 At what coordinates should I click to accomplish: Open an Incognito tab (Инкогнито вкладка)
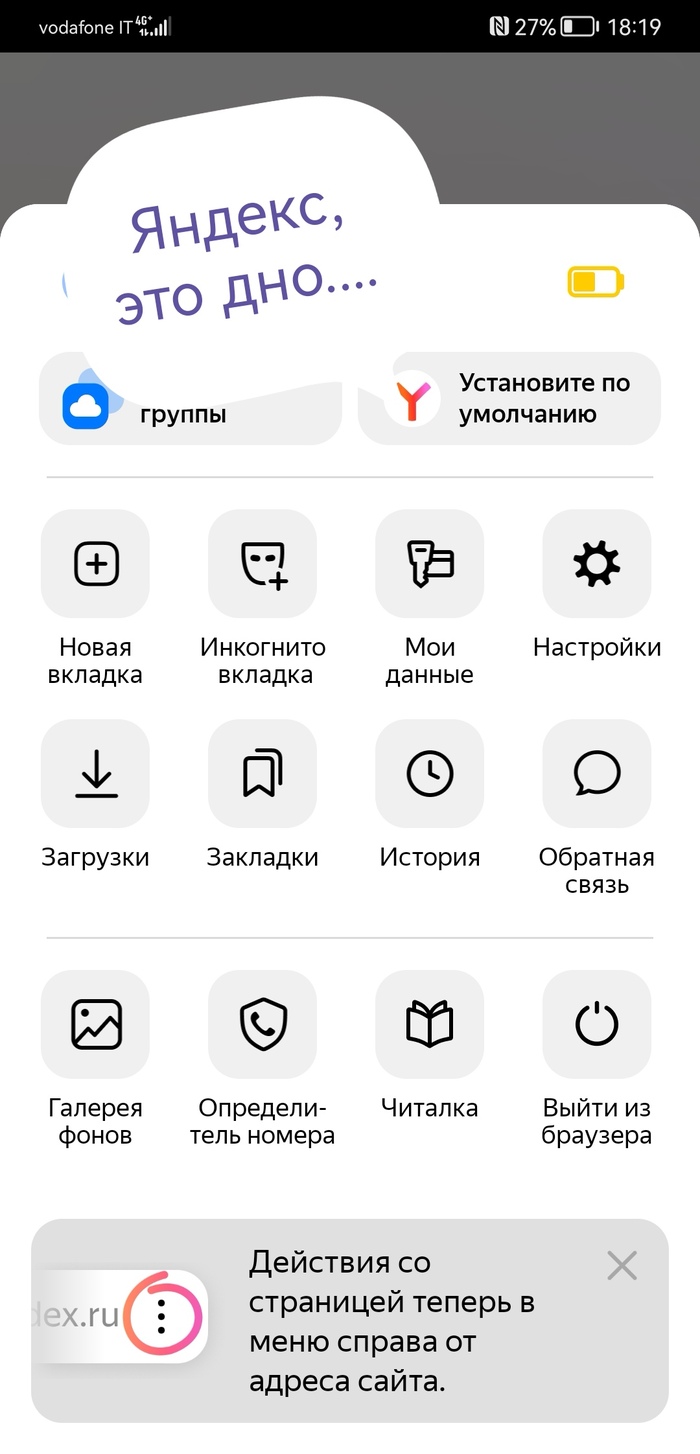(x=263, y=565)
